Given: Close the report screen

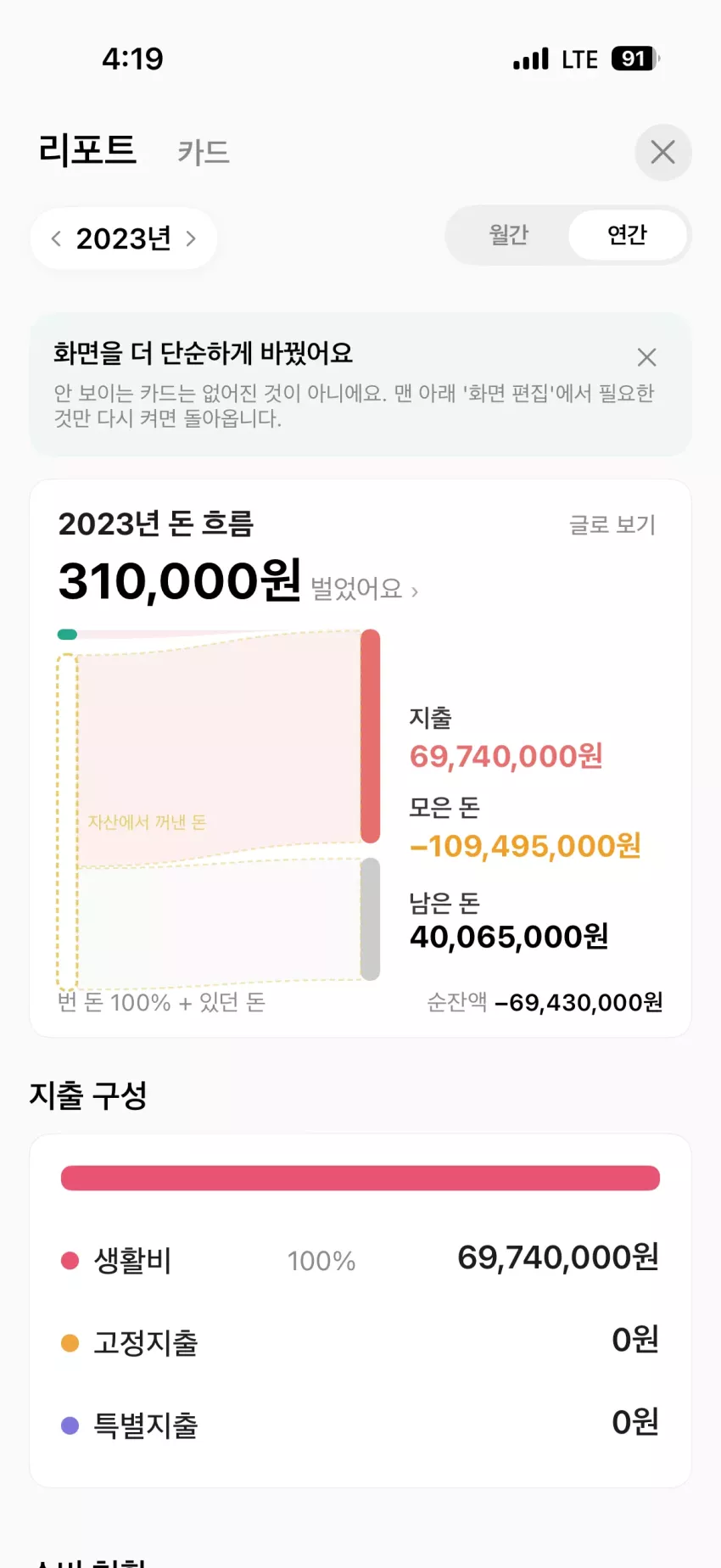Looking at the screenshot, I should click(x=663, y=153).
